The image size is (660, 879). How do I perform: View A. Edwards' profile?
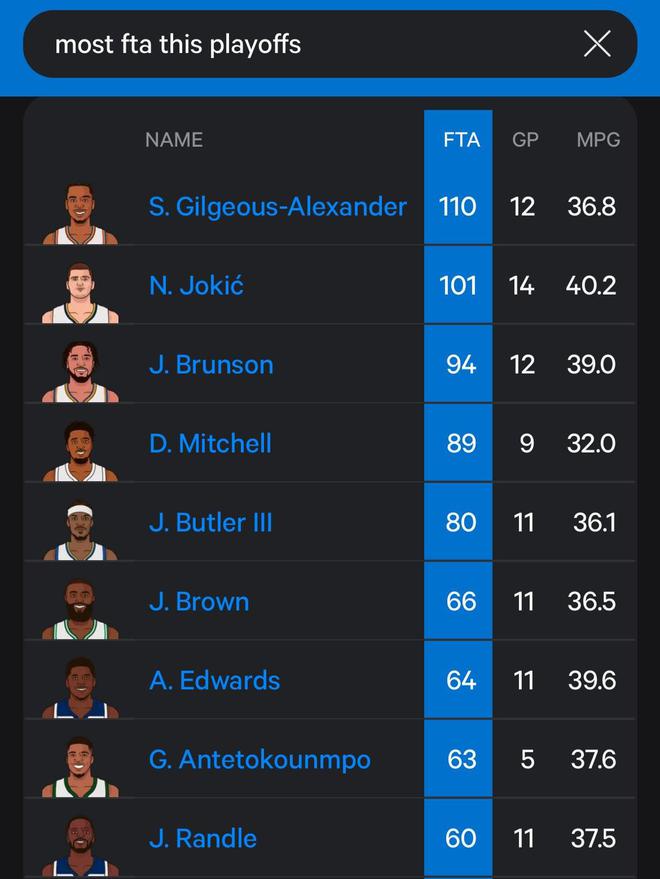point(214,681)
